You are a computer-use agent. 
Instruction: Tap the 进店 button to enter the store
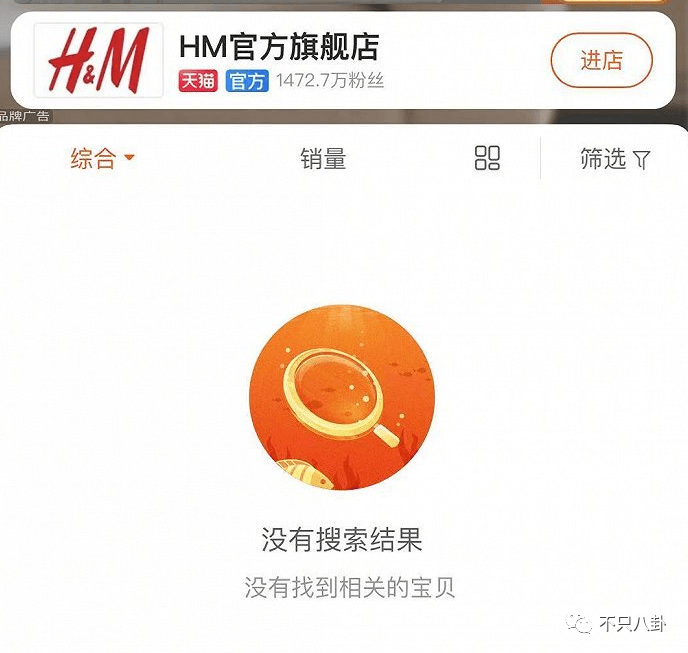(x=601, y=60)
